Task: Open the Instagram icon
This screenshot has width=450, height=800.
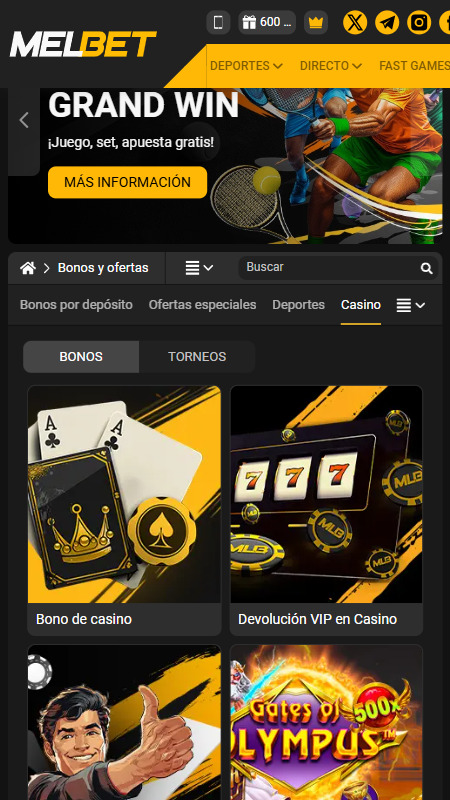Action: click(x=419, y=22)
